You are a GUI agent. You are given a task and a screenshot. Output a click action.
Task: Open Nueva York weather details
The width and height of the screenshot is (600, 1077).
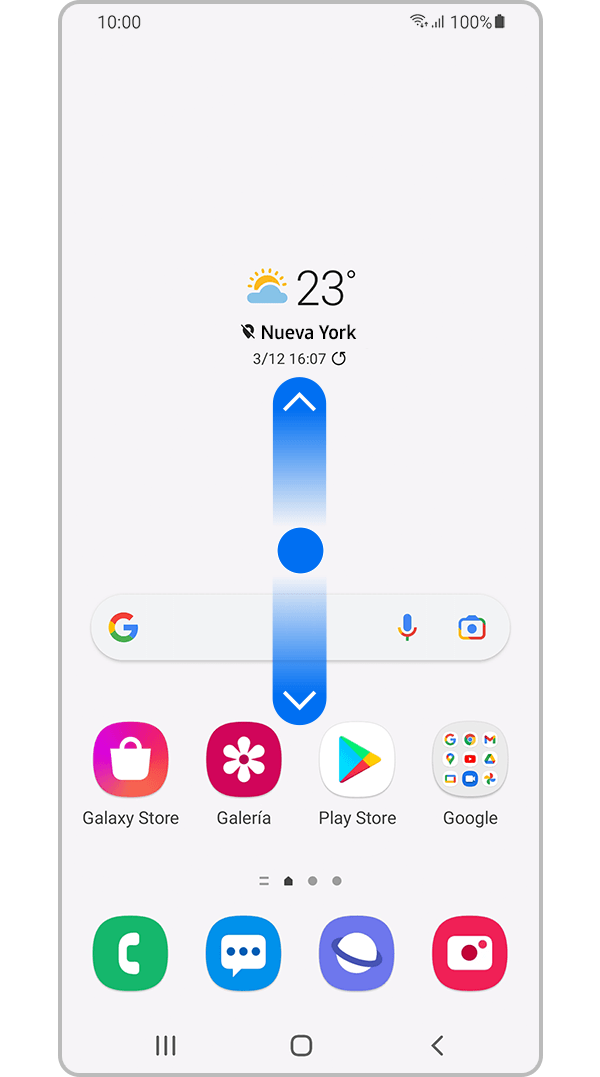[300, 332]
